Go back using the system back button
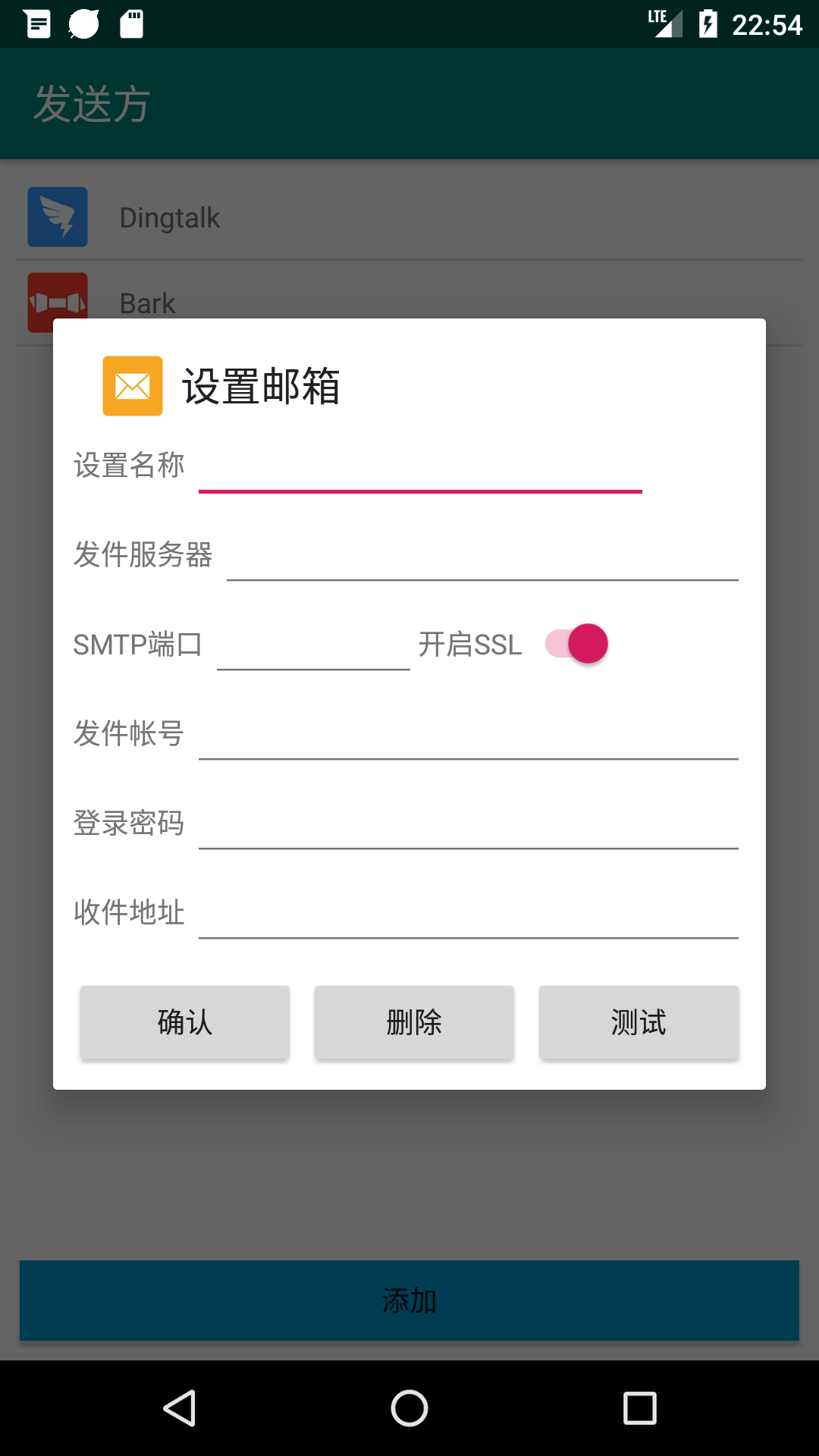The image size is (819, 1456). (x=180, y=1408)
